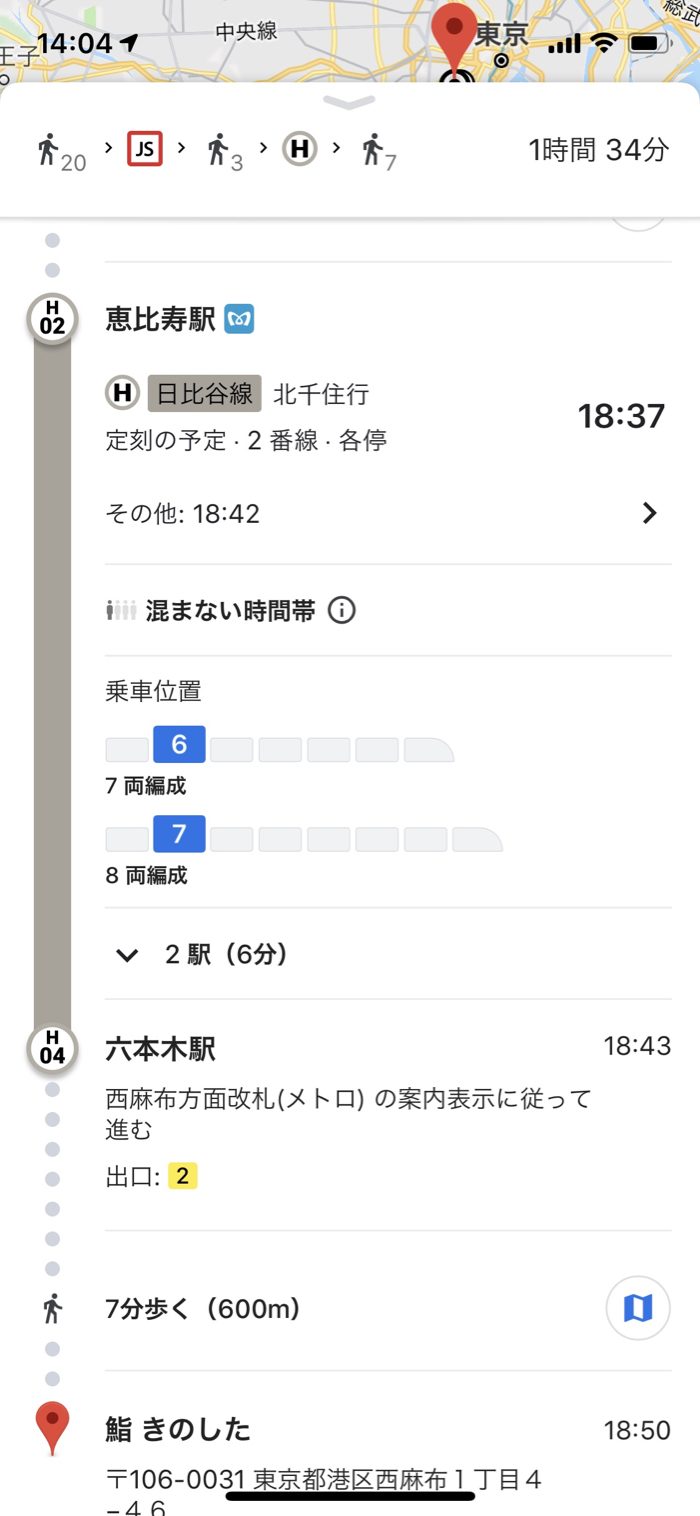Viewport: 700px width, 1516px height.
Task: Open 恵比寿駅 station details
Action: [x=161, y=320]
